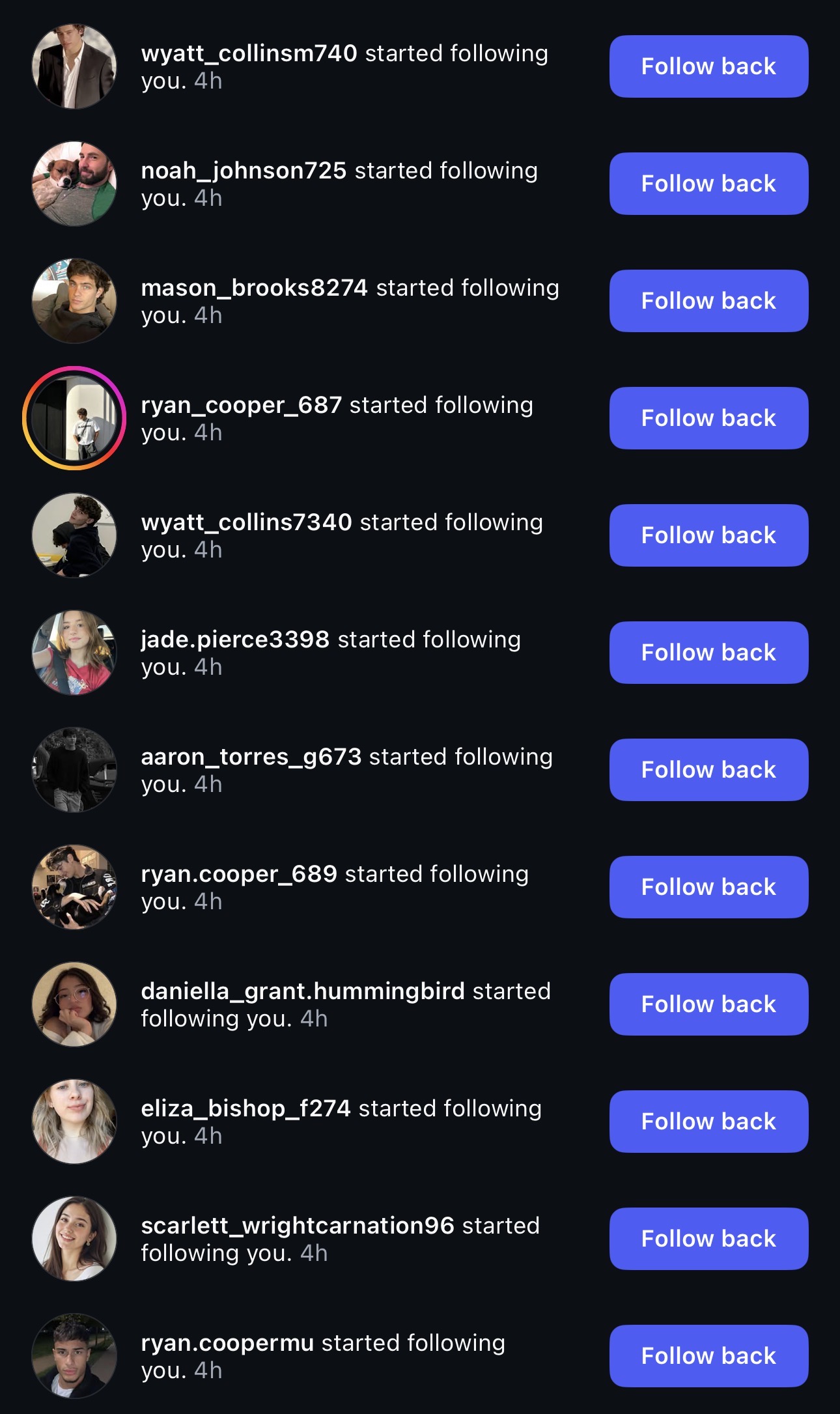This screenshot has width=840, height=1414.
Task: Open the ryan.coopermu username link
Action: [227, 1343]
